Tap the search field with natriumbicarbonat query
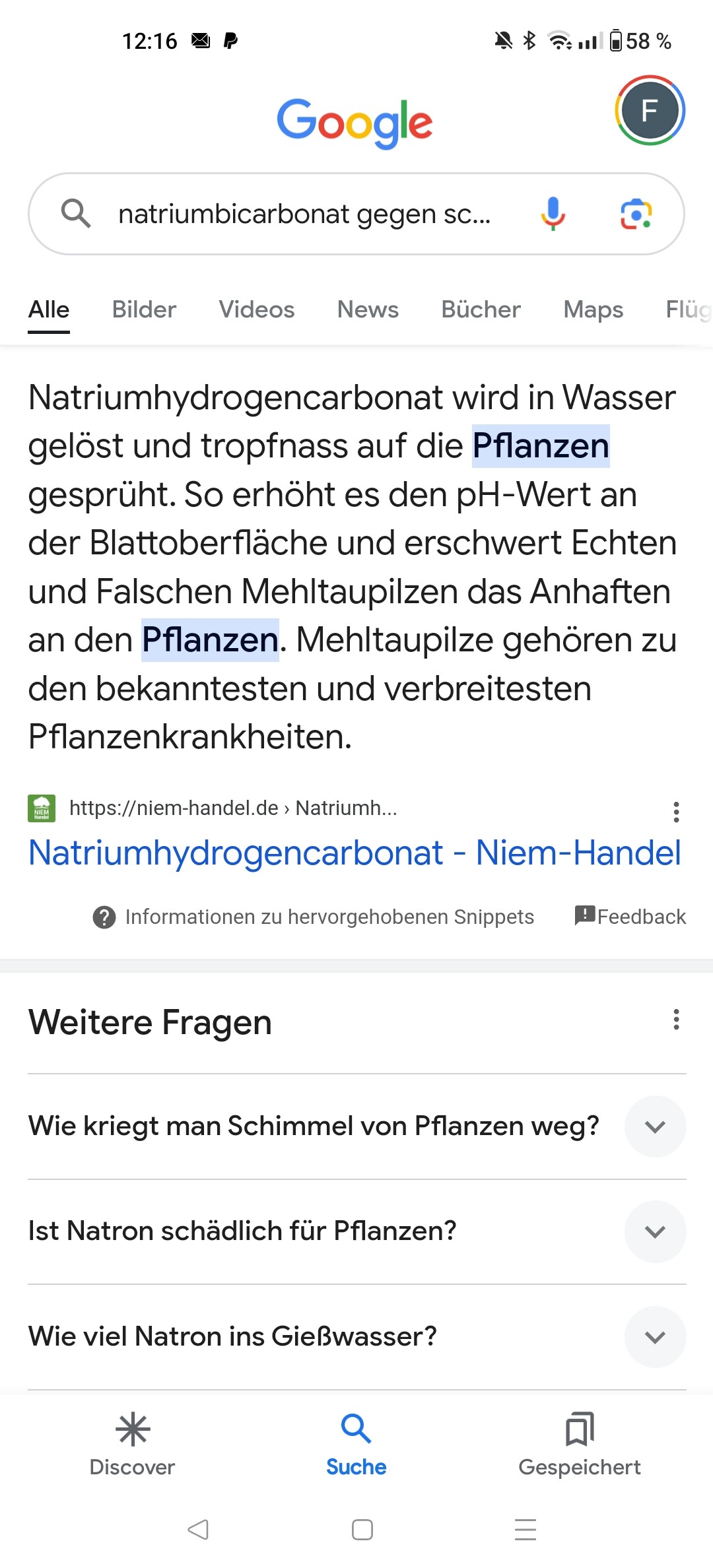Image resolution: width=713 pixels, height=1568 pixels. coord(304,214)
